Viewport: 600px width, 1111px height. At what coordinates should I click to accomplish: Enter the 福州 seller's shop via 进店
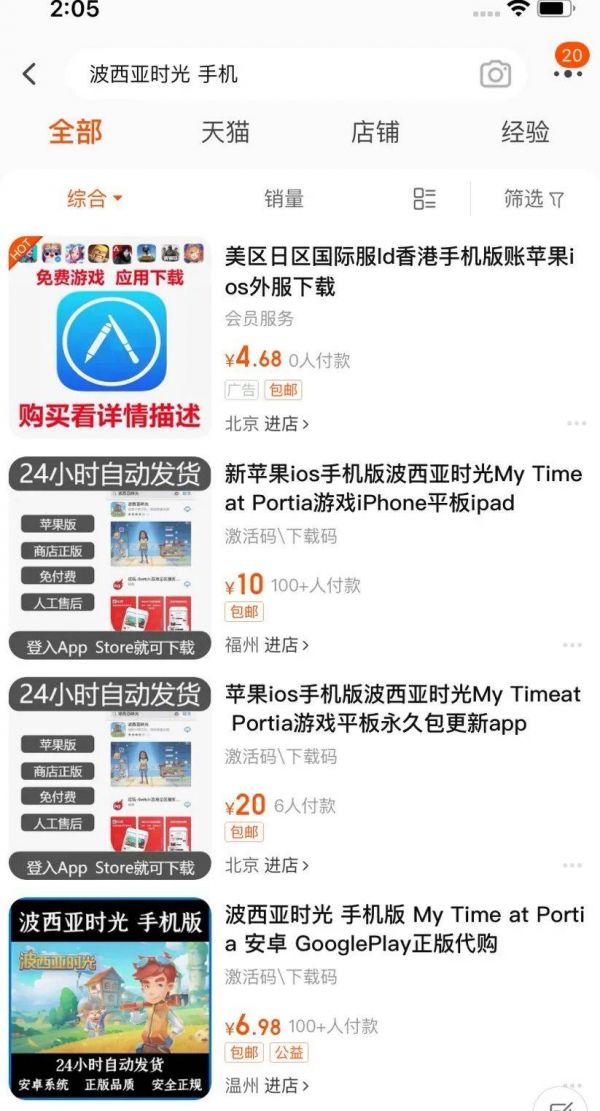pyautogui.click(x=287, y=645)
